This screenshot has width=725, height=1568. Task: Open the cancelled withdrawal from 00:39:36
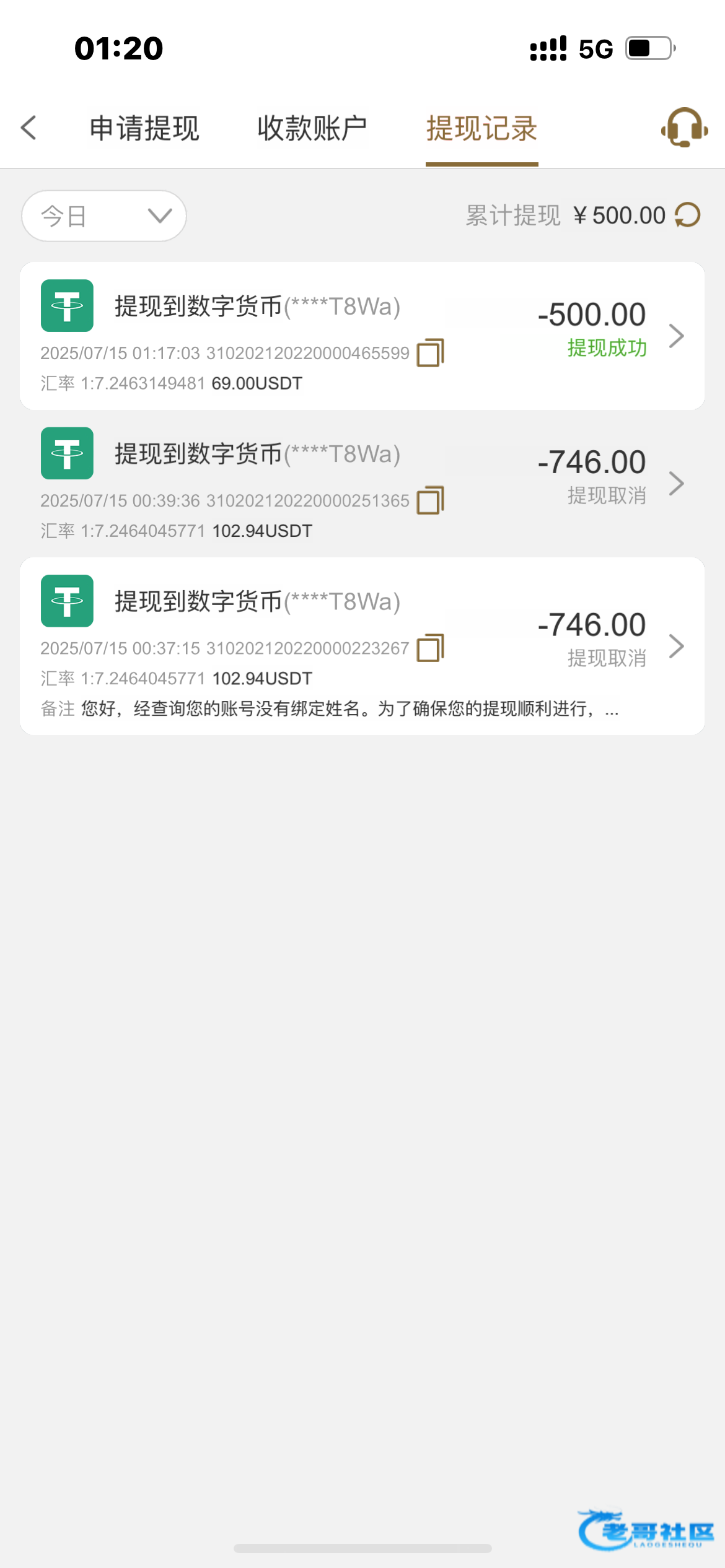pyautogui.click(x=676, y=483)
